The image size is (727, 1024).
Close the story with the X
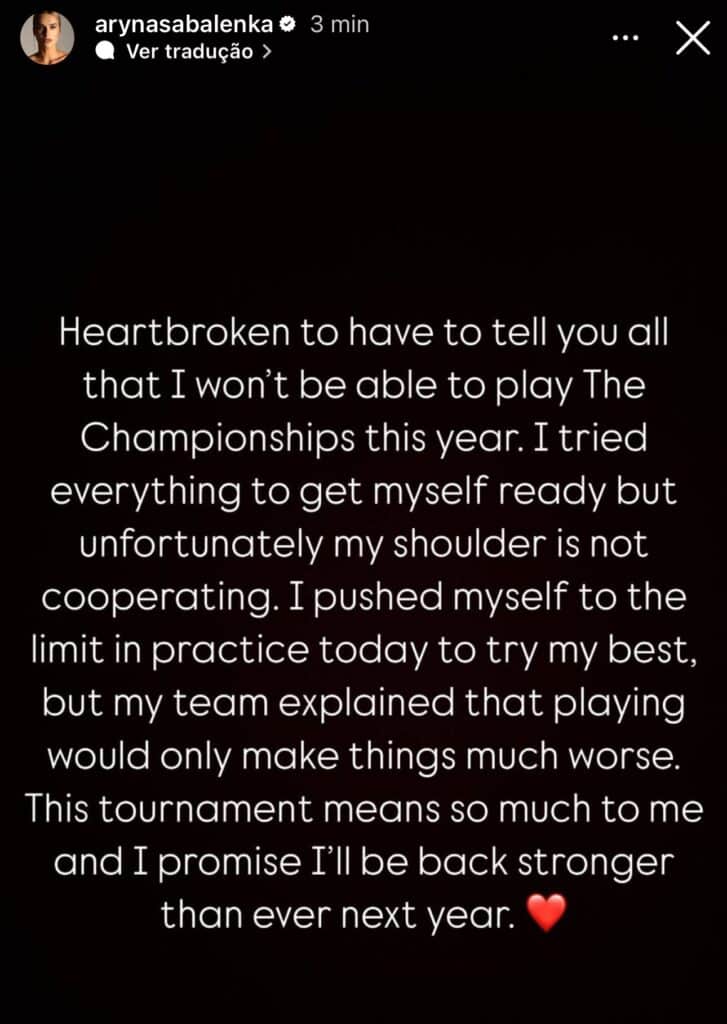693,38
